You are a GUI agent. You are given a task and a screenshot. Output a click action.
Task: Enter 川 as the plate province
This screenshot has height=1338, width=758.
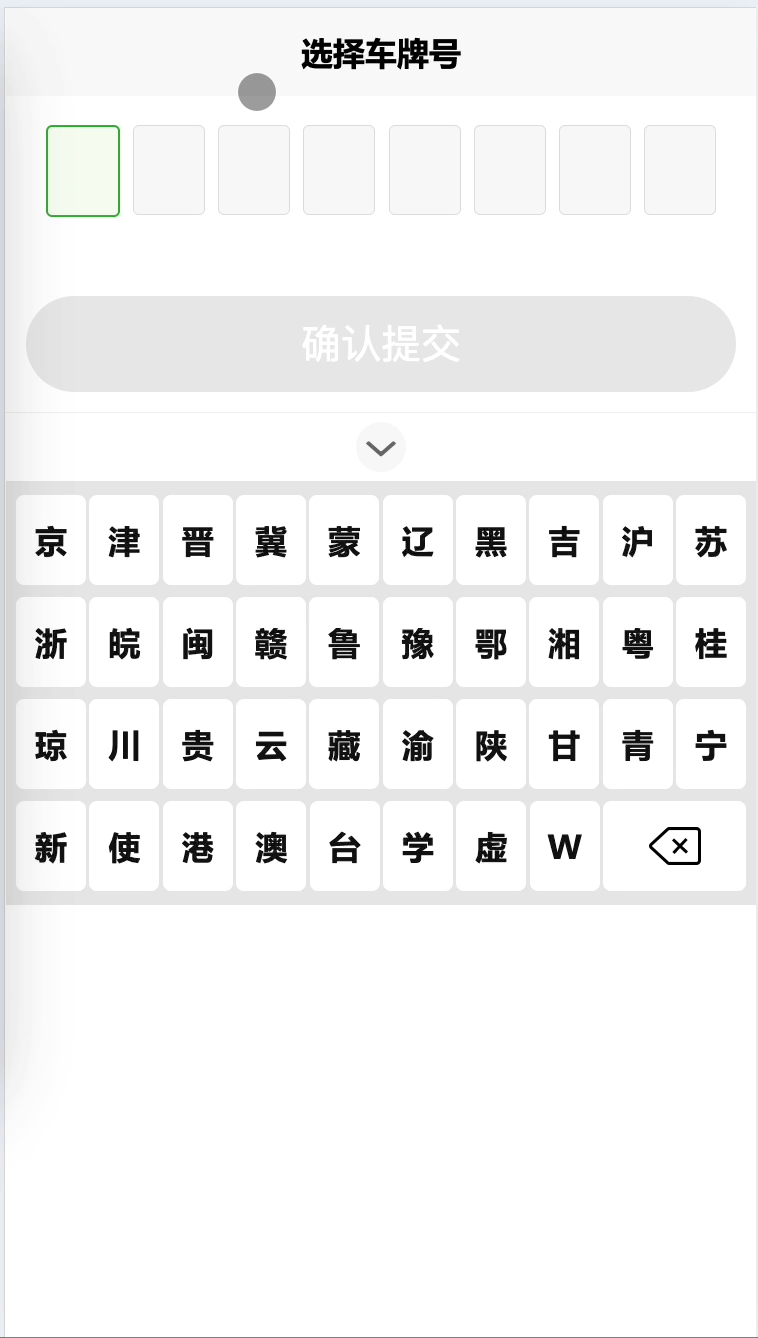[x=124, y=744]
